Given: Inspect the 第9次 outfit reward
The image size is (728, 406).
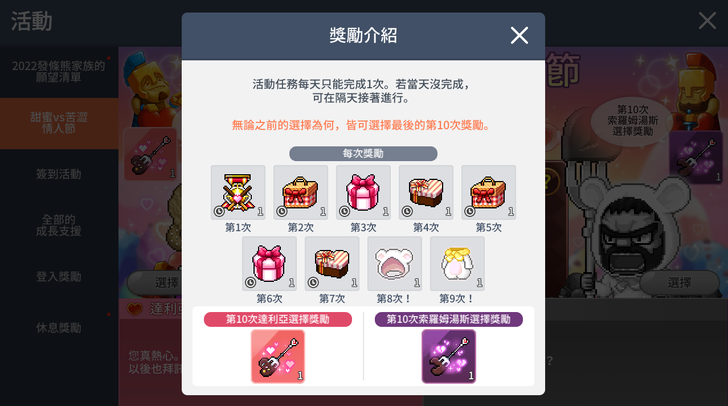Looking at the screenshot, I should 457,263.
